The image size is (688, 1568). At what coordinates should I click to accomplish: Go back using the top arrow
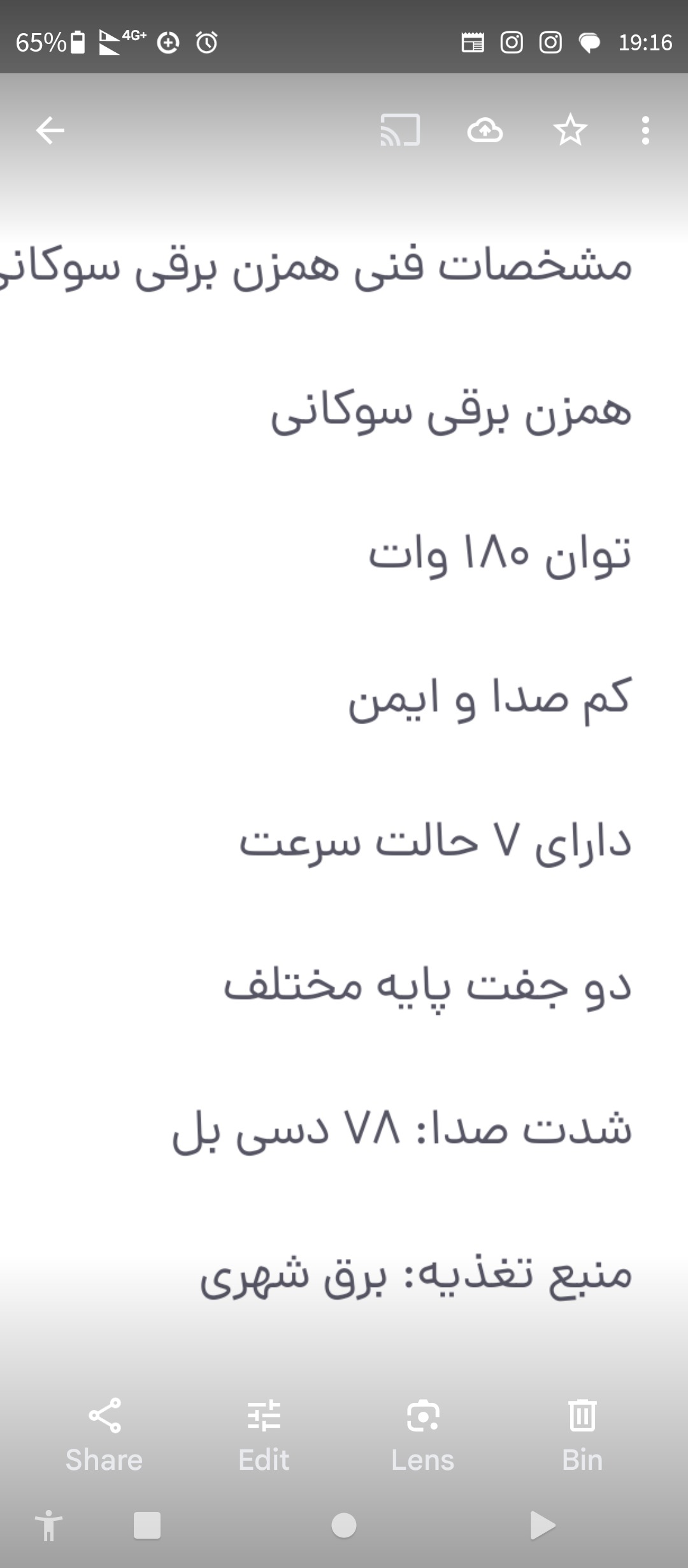click(50, 131)
